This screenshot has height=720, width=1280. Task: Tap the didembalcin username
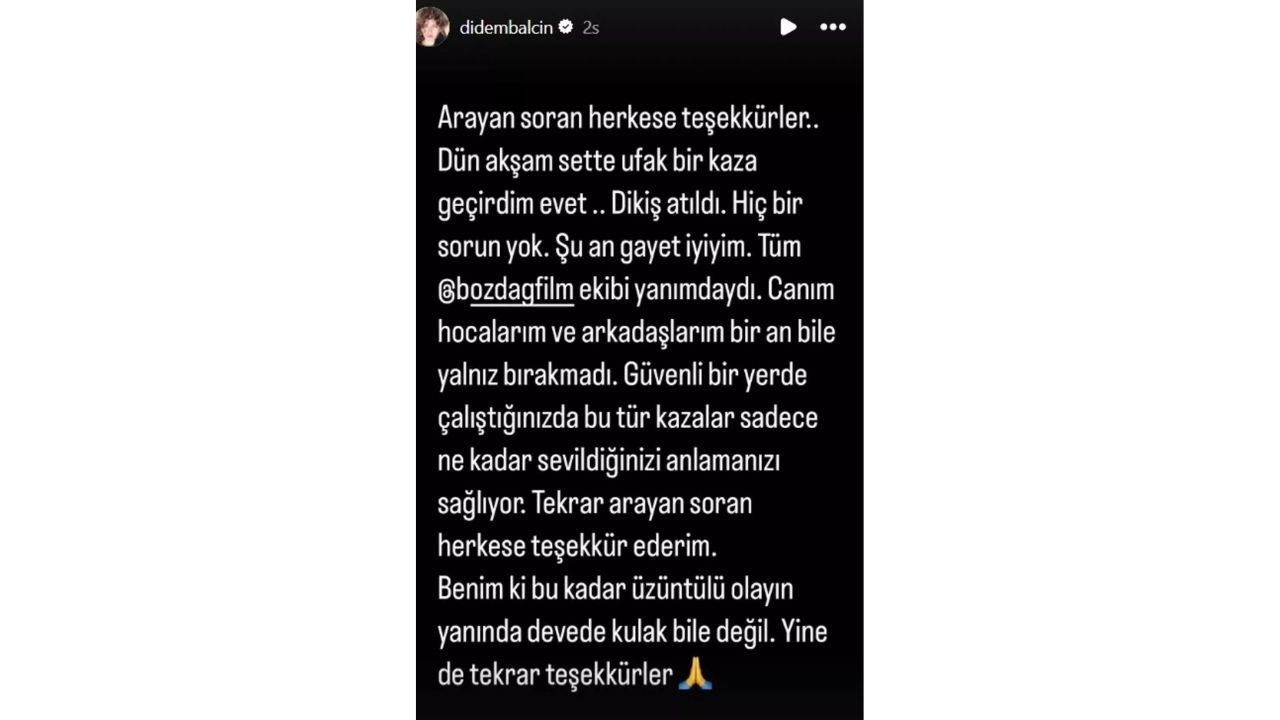(x=506, y=28)
